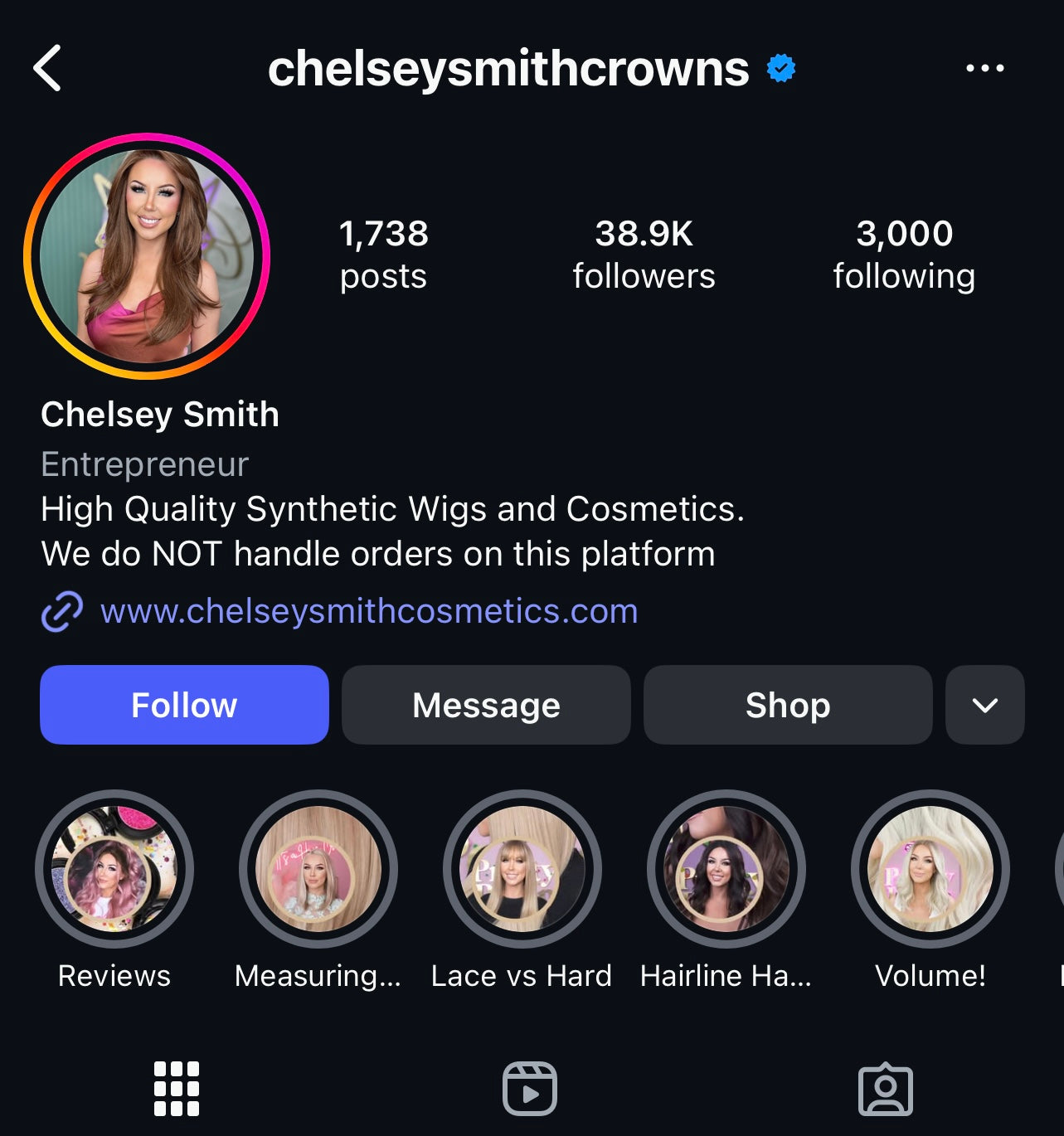
Task: Visit the chelseysmithcosmetics.com website link
Action: click(368, 611)
